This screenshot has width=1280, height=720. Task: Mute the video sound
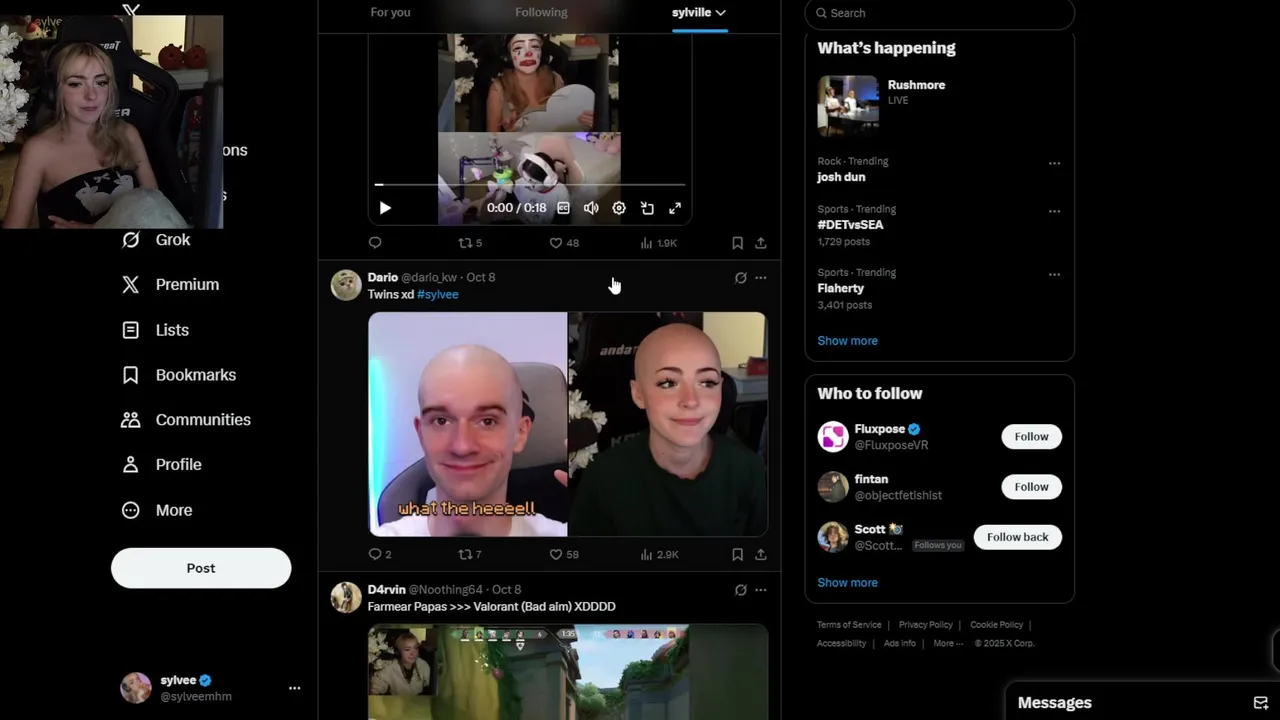[x=591, y=208]
